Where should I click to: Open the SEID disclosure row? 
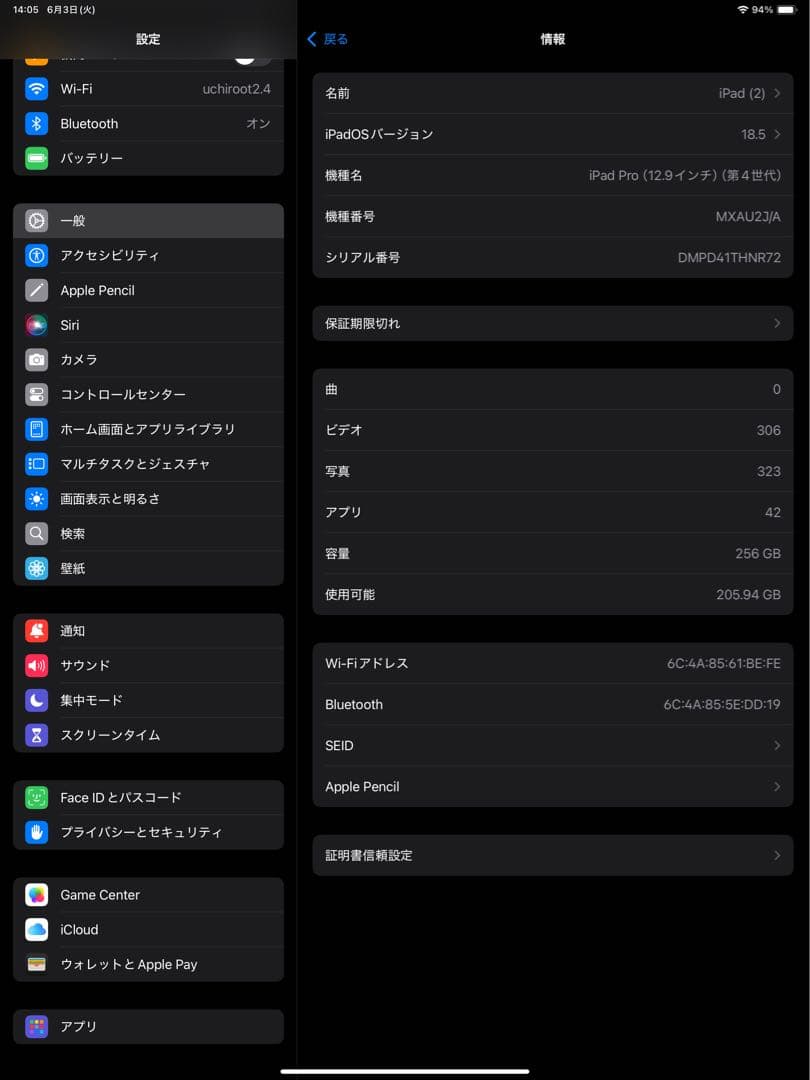[x=552, y=745]
